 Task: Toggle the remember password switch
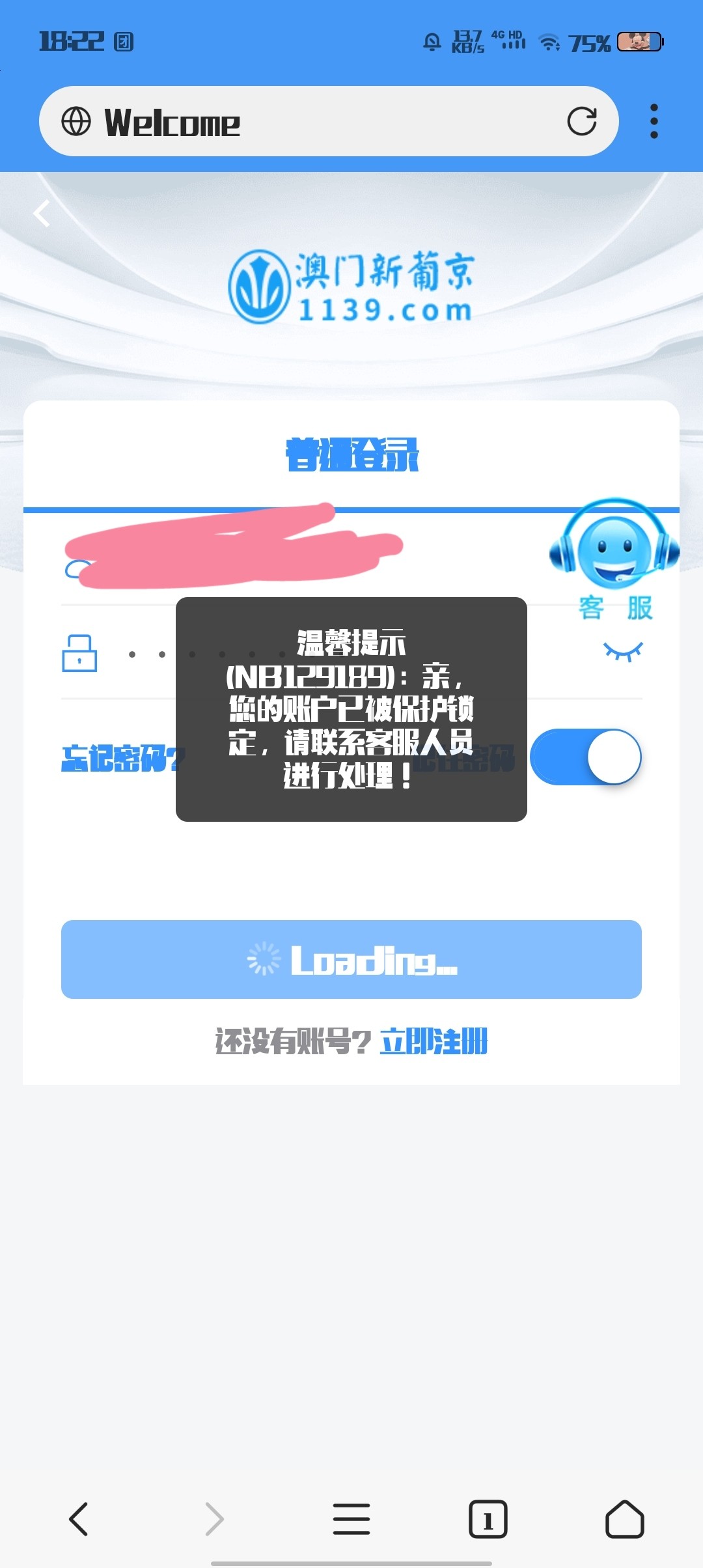coord(586,757)
